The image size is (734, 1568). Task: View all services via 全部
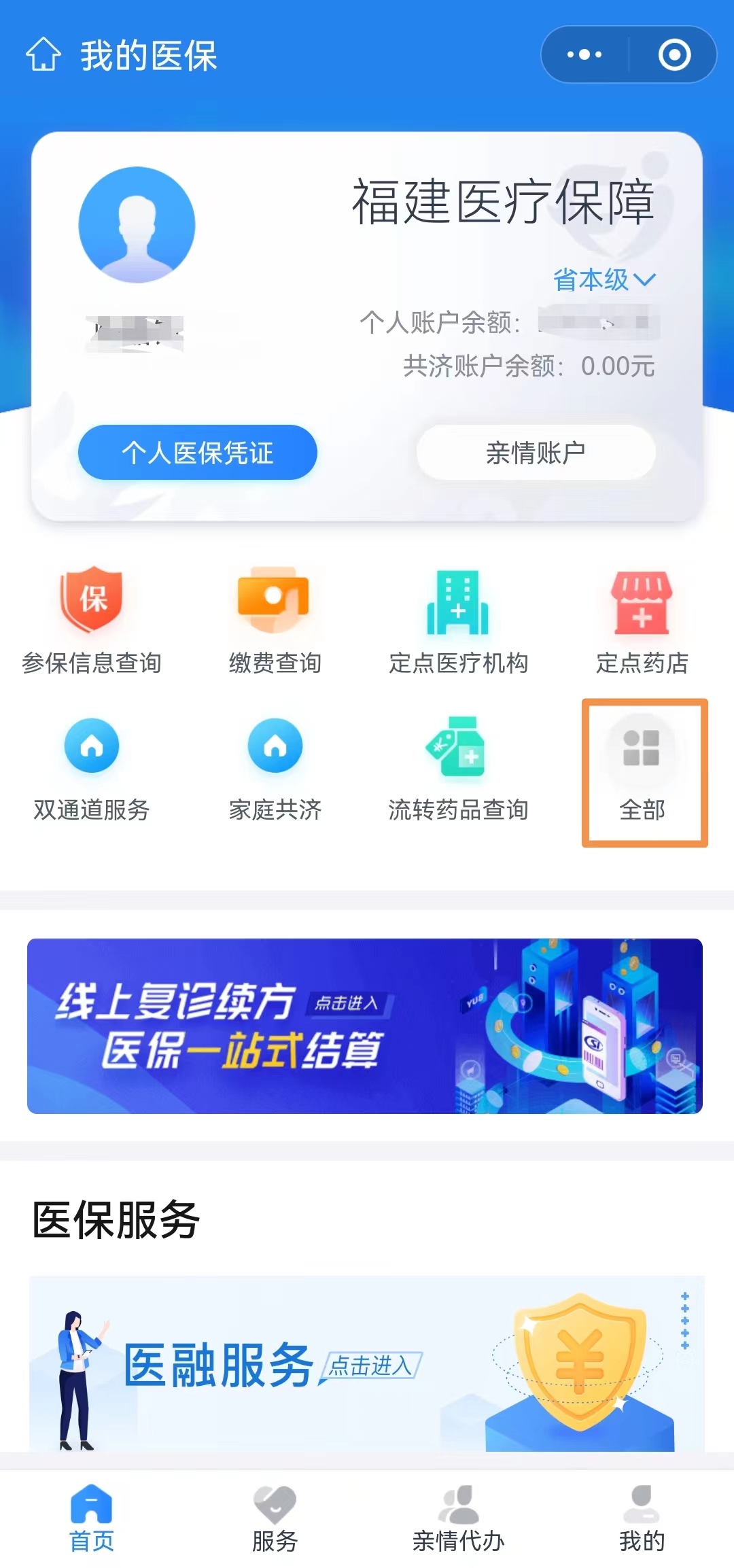pos(643,771)
